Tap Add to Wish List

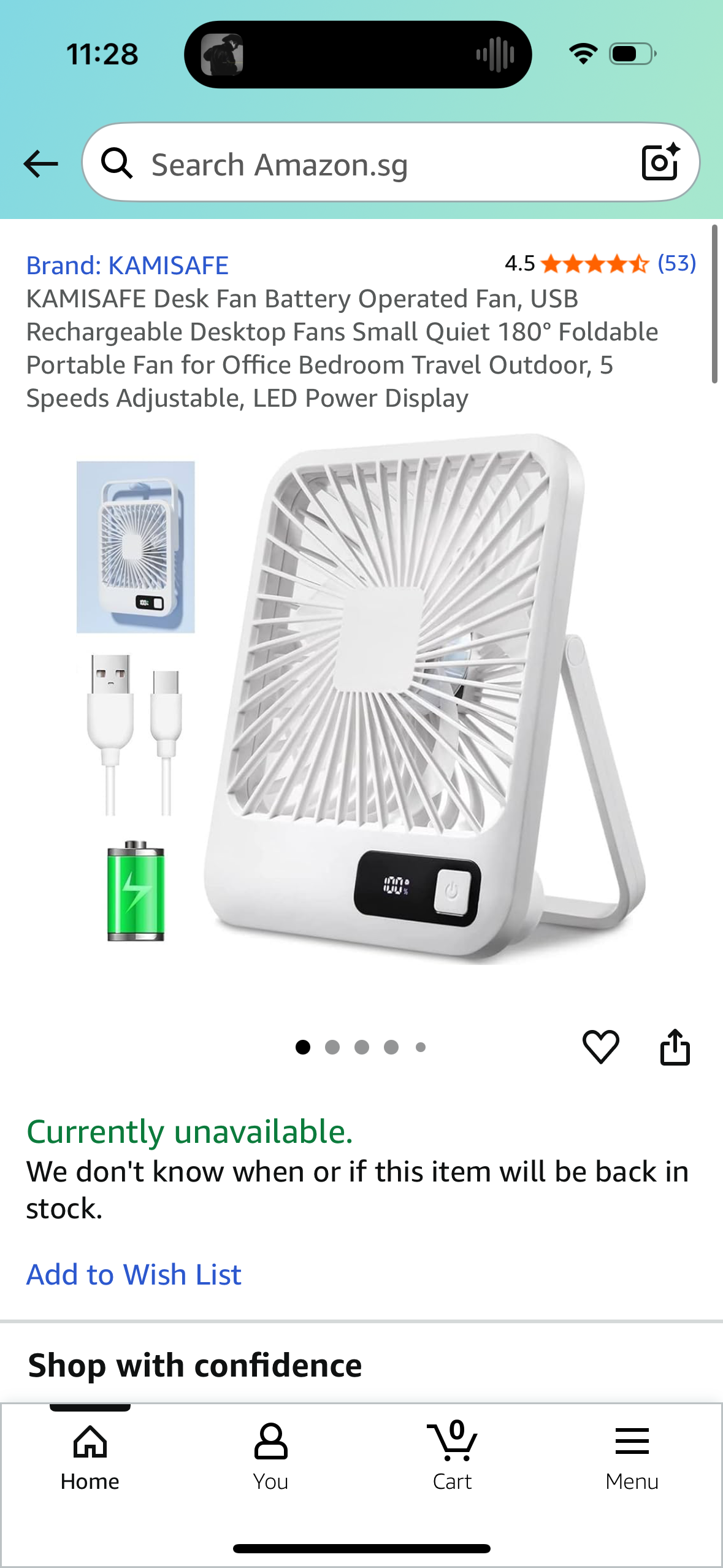[134, 1274]
